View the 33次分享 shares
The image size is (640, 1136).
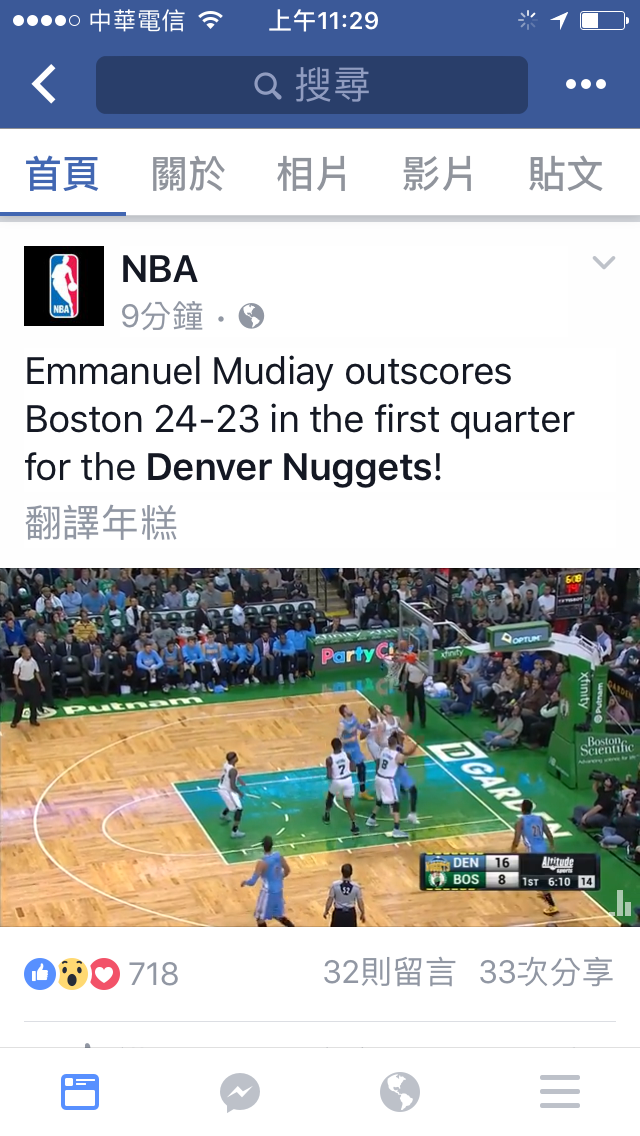(546, 972)
